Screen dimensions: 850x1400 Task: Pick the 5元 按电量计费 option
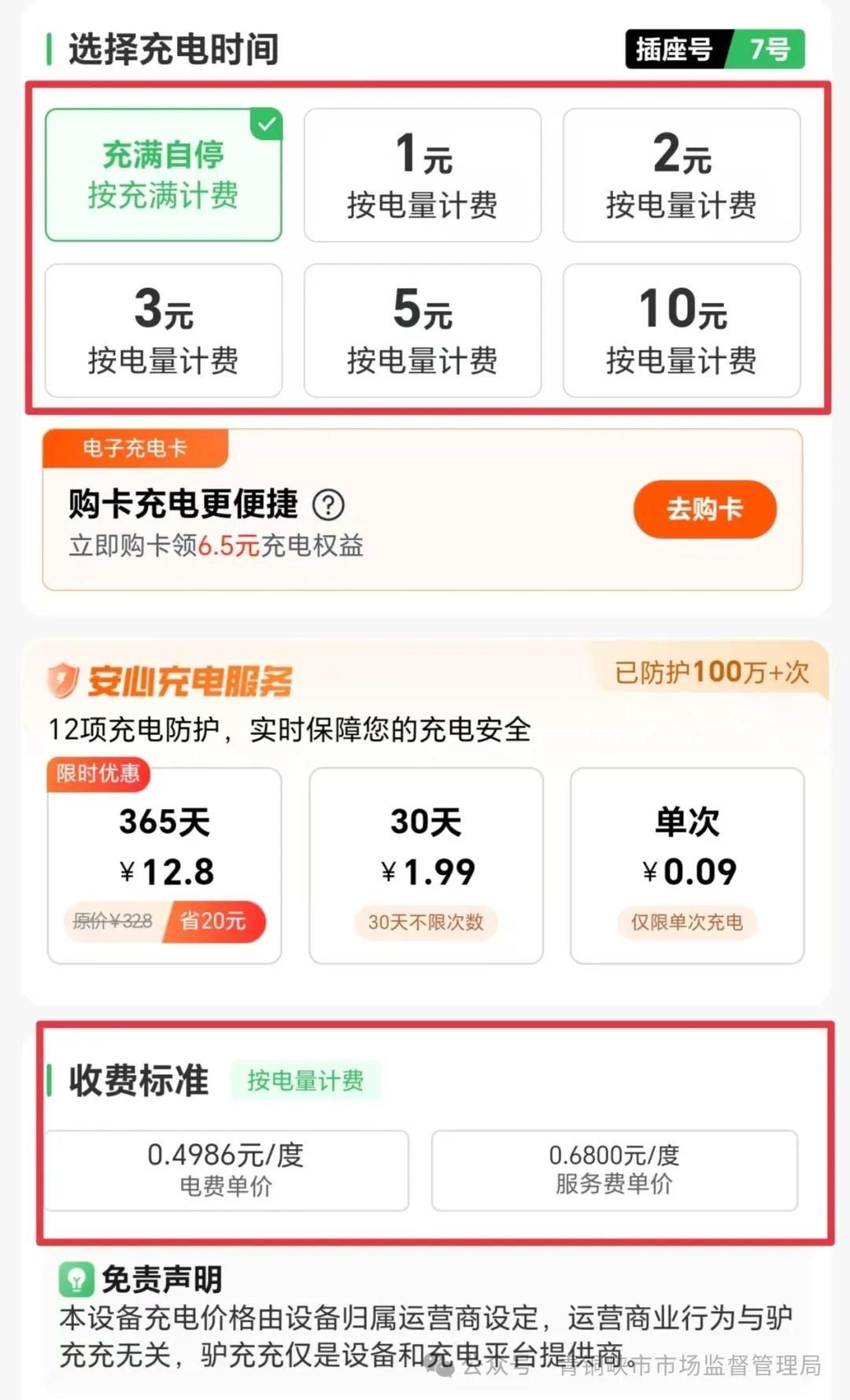(423, 331)
